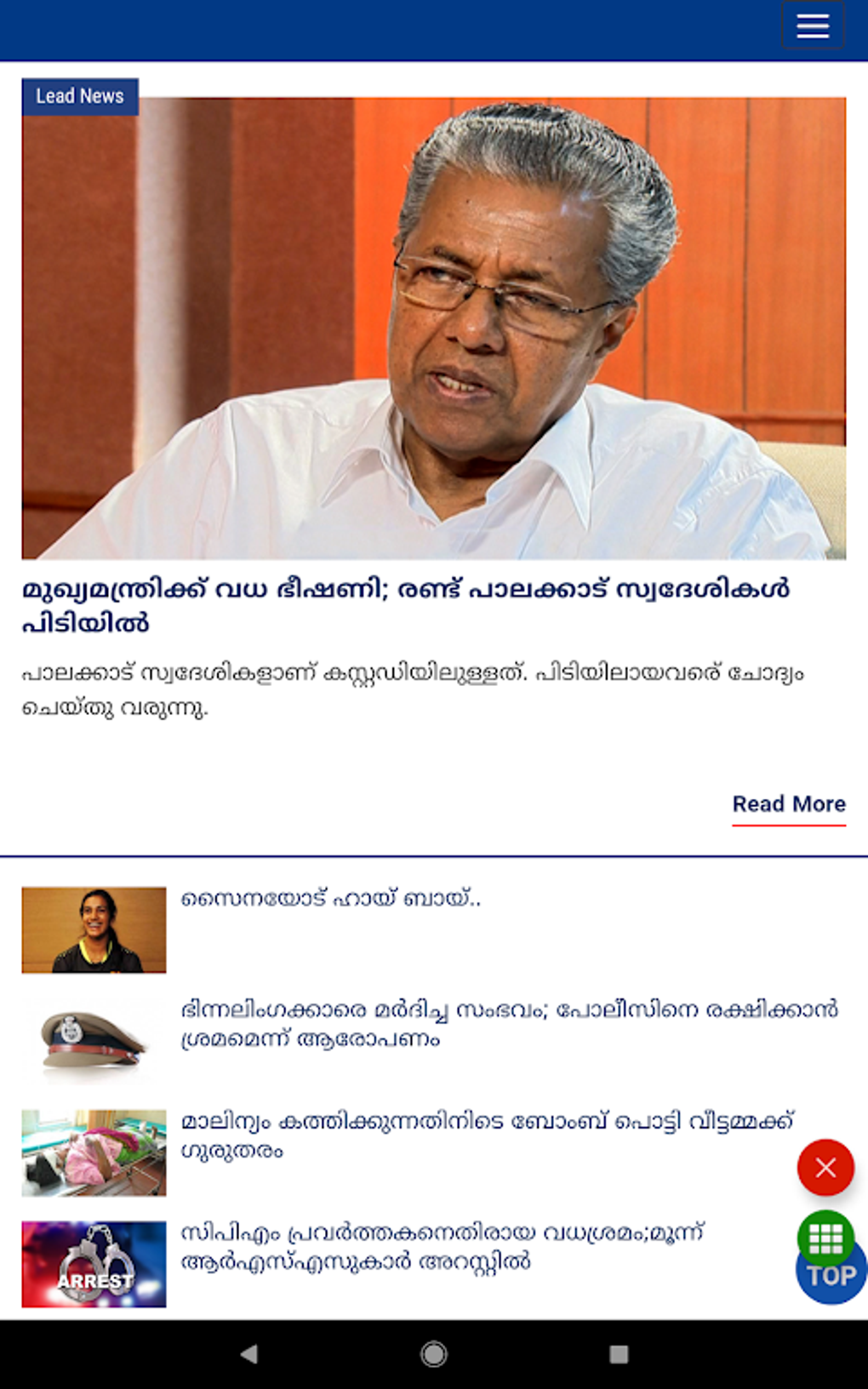Screen dimensions: 868x1389
Task: Open the green grid floating button
Action: [825, 1238]
